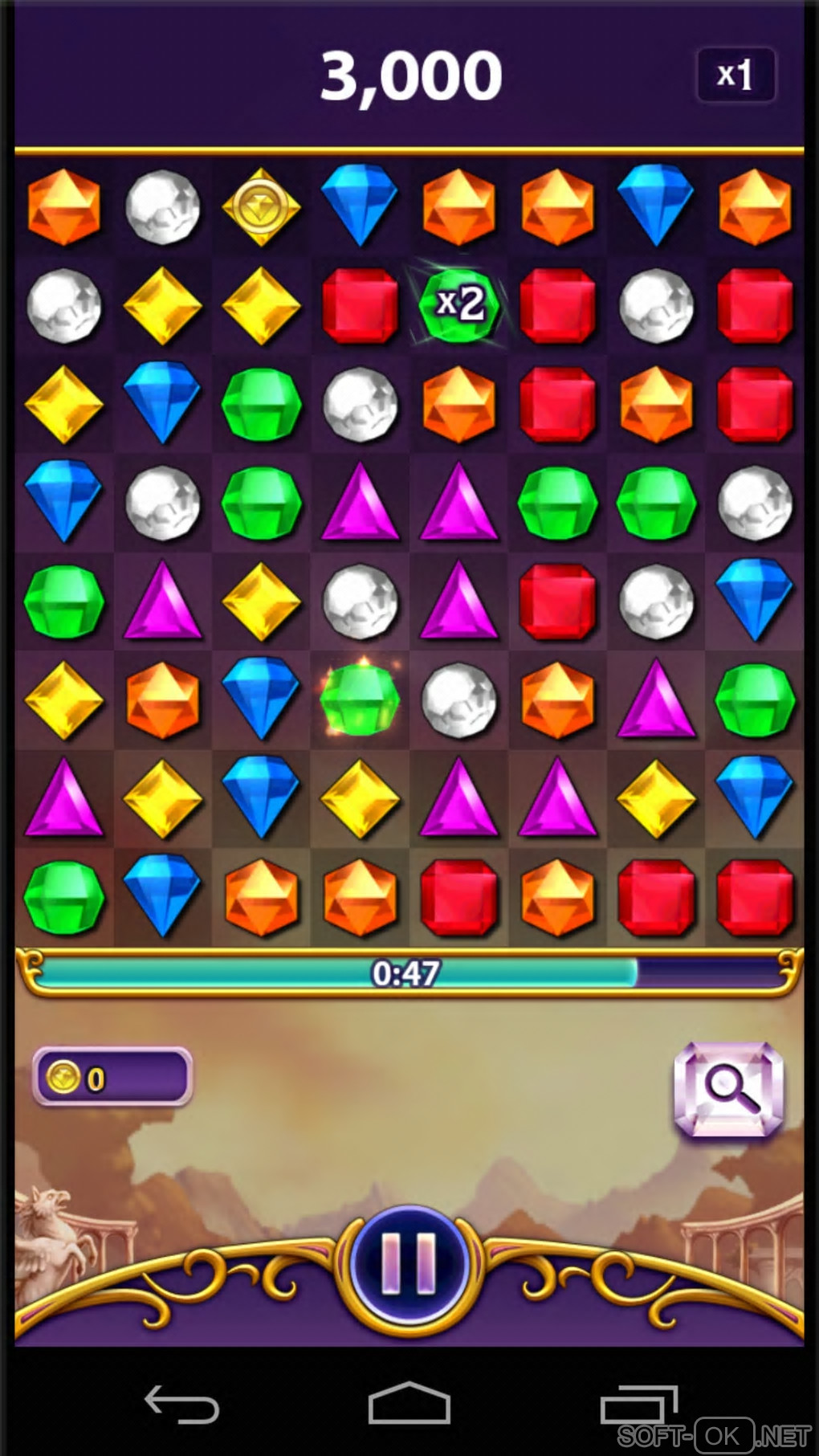Select the green x2 multiplier gem
819x1456 pixels.
[x=458, y=305]
